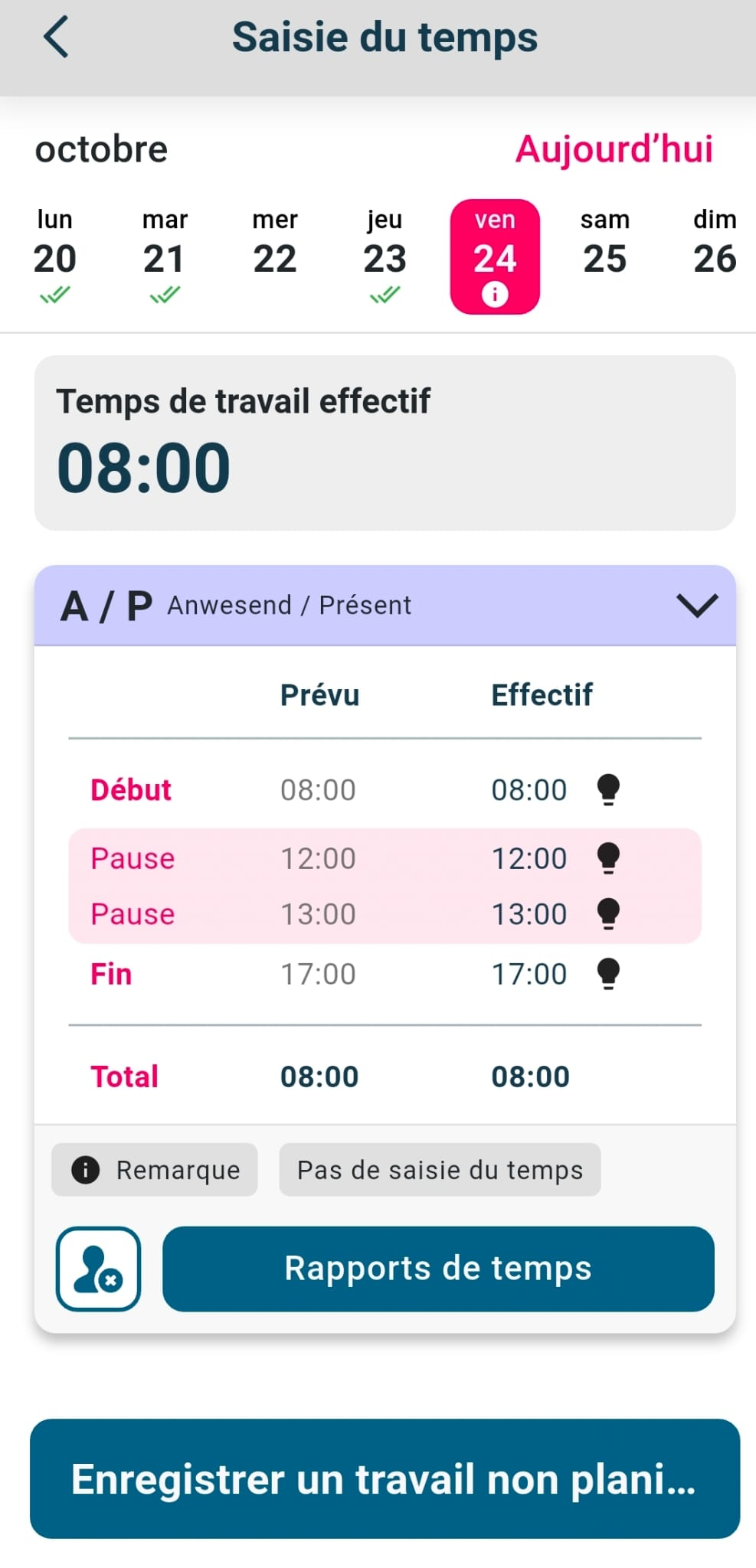Image resolution: width=756 pixels, height=1568 pixels.
Task: Tap the bulb icon for Pause 13:00
Action: click(608, 913)
